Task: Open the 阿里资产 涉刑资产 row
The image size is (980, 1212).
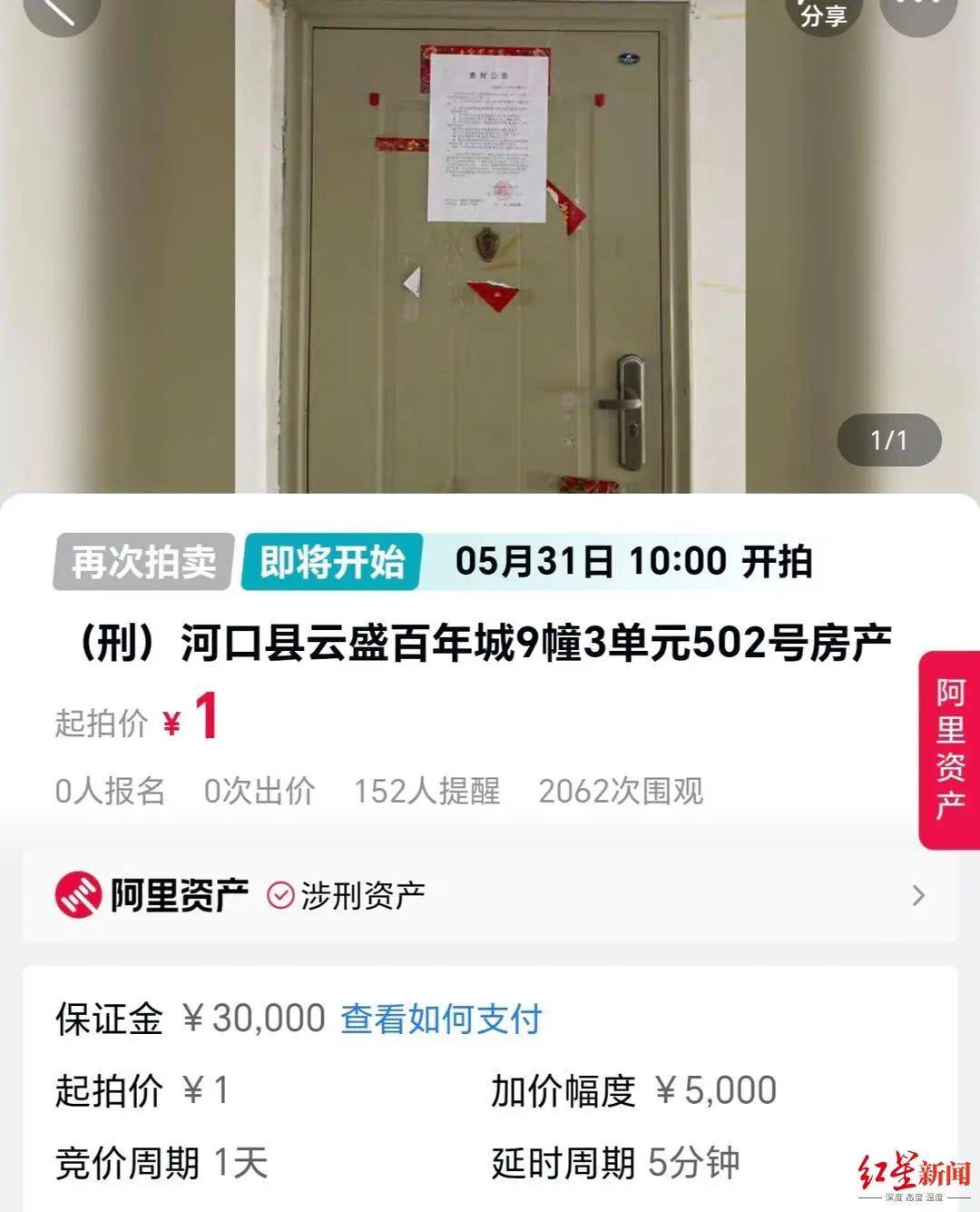Action: pyautogui.click(x=490, y=896)
